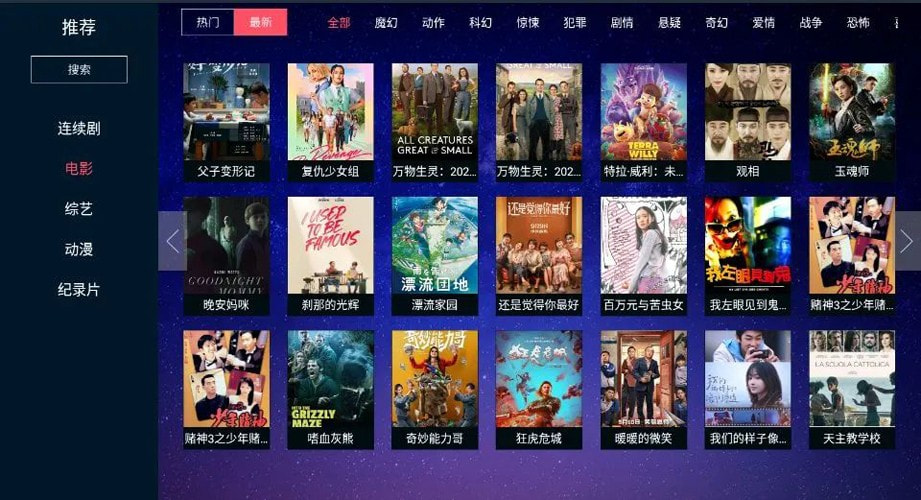This screenshot has width=921, height=500.
Task: Switch to the 热门 sorting tab
Action: tap(208, 22)
